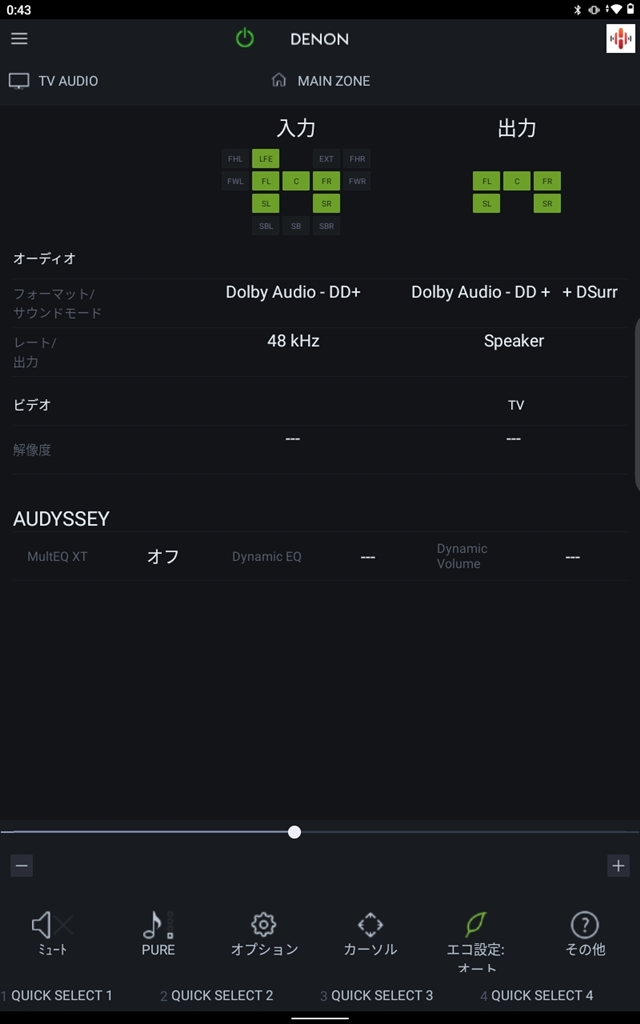640x1024 pixels.
Task: Open the カーソル cursor control
Action: (x=370, y=934)
